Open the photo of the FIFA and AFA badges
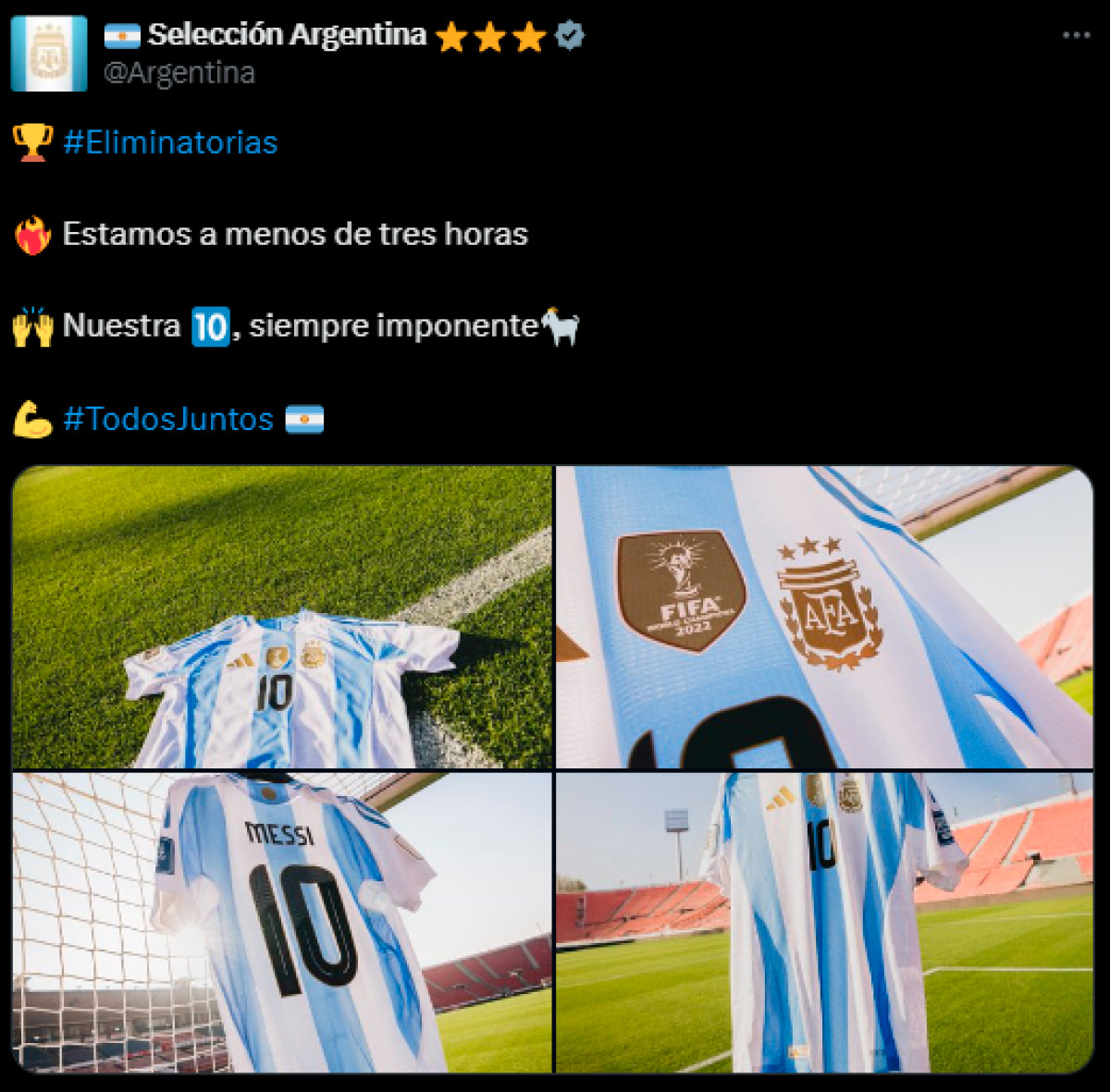Image resolution: width=1110 pixels, height=1092 pixels. pos(823,617)
